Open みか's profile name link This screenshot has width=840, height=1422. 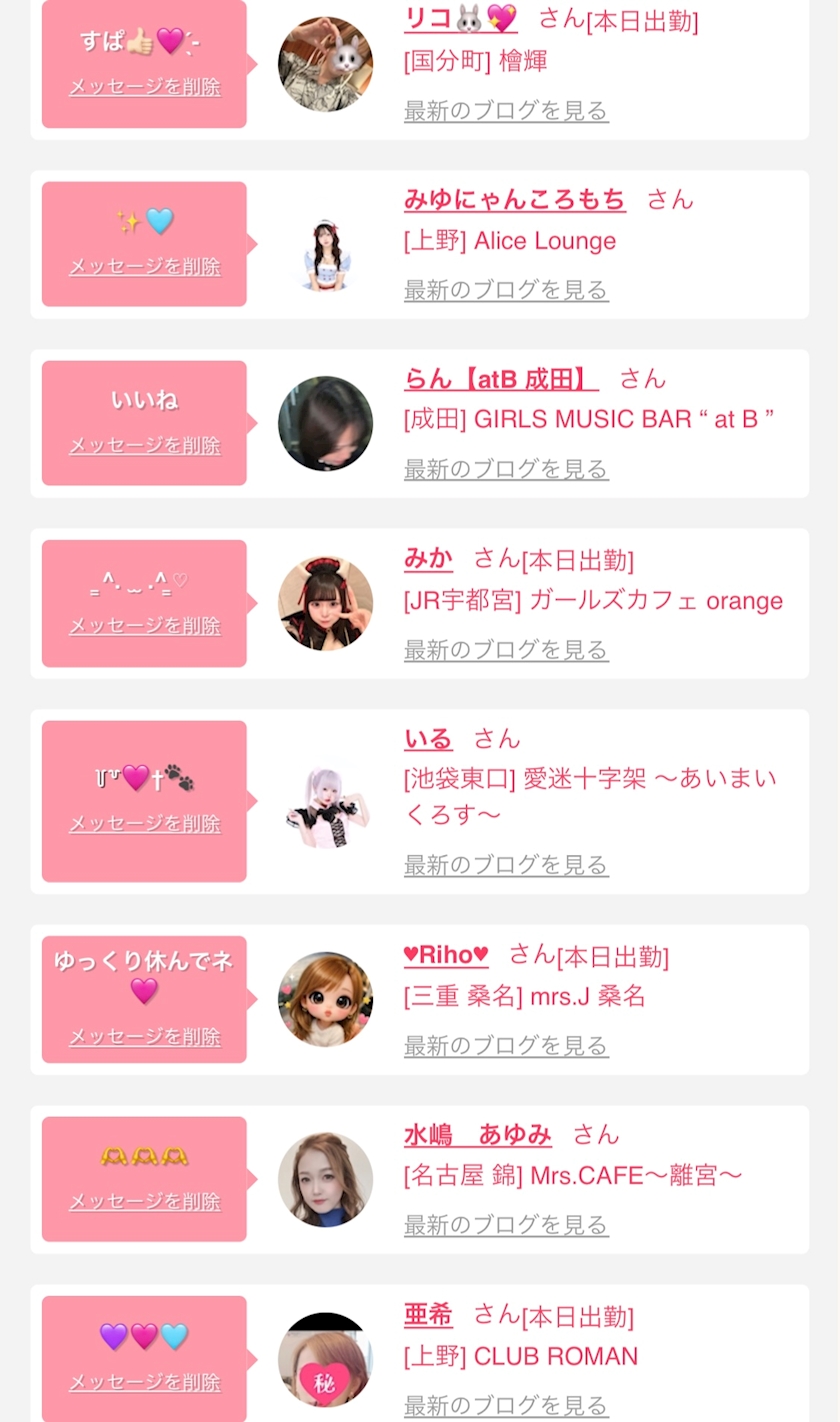point(428,558)
